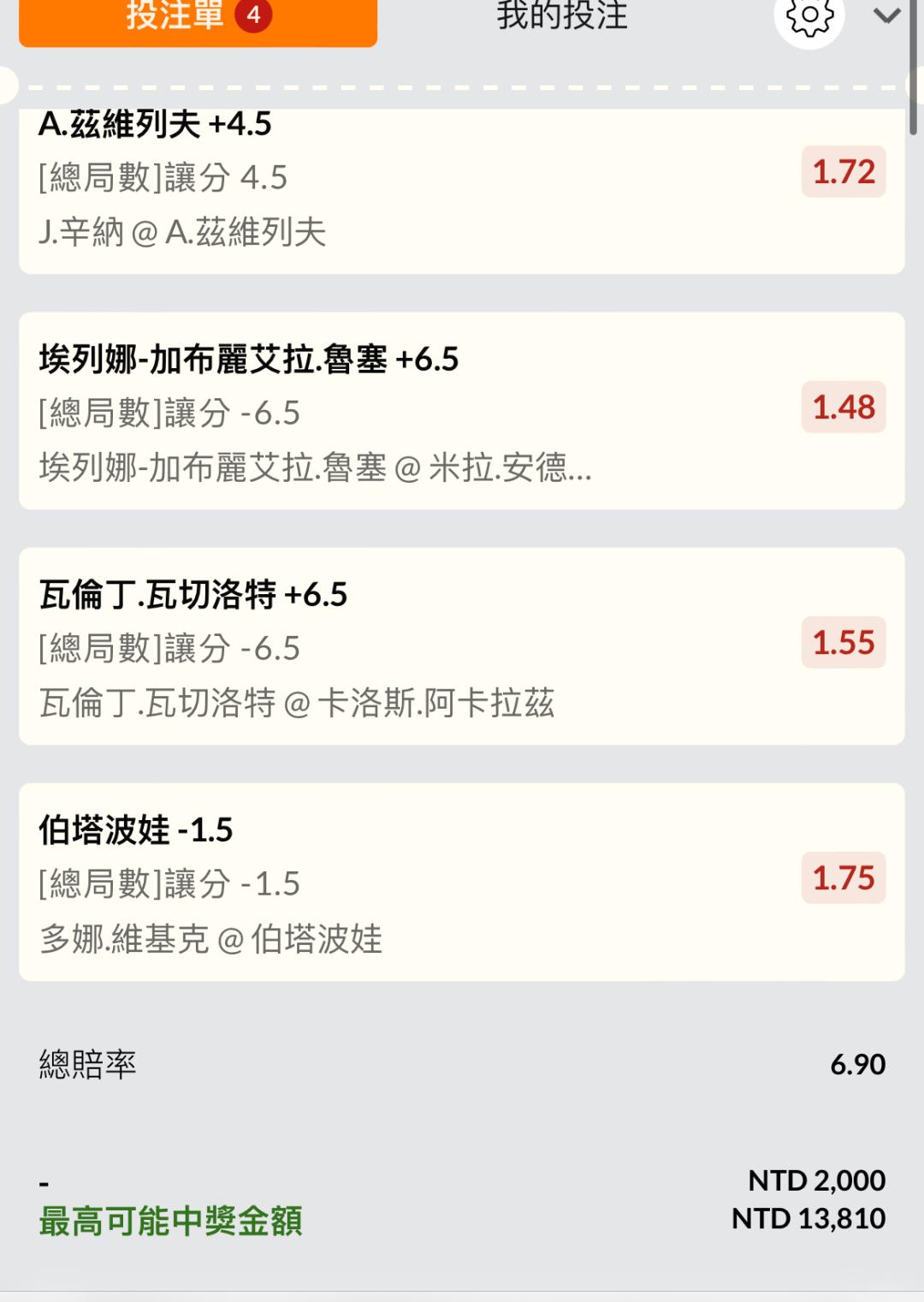This screenshot has width=924, height=1302.
Task: Select the 1.75 odds for 伯塔波娃
Action: click(843, 878)
